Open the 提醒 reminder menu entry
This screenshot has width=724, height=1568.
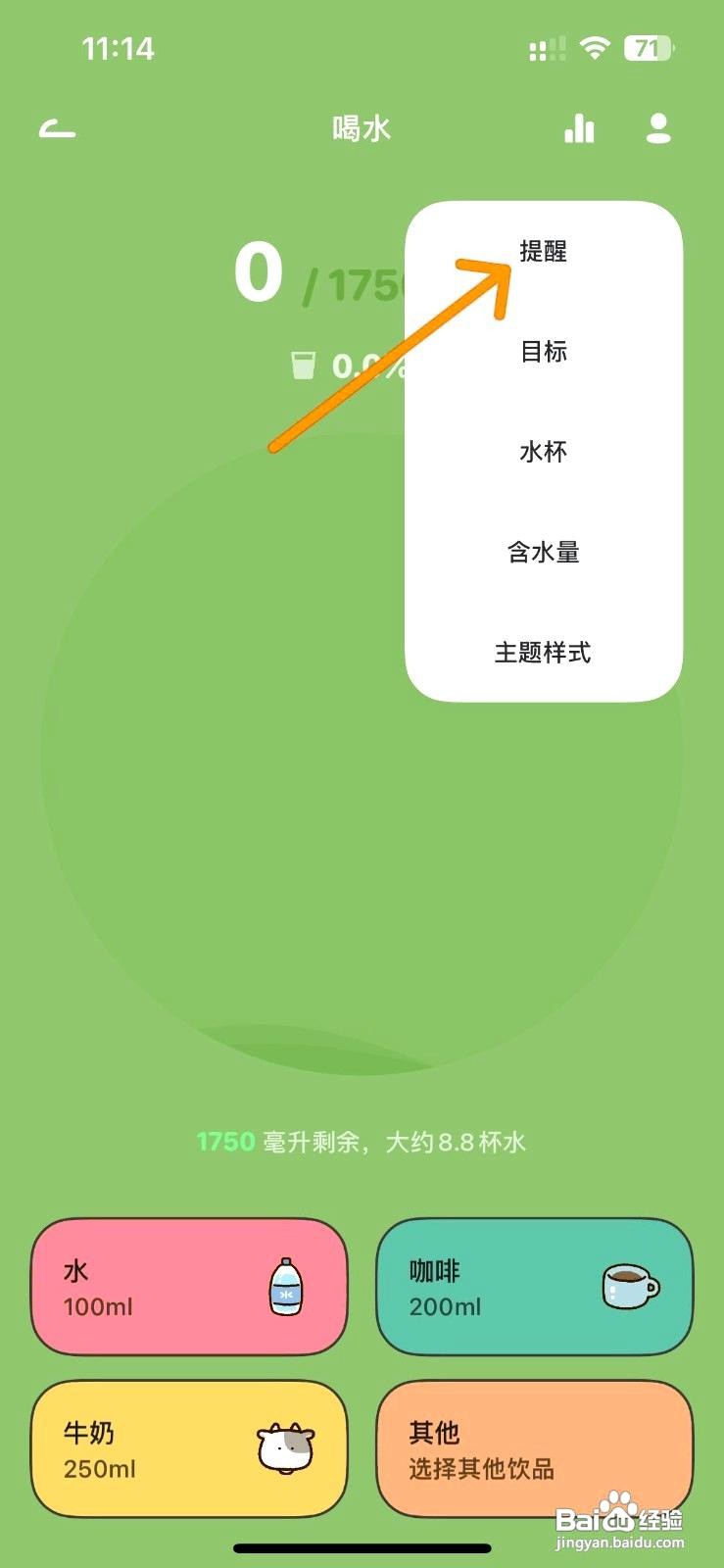coord(542,252)
